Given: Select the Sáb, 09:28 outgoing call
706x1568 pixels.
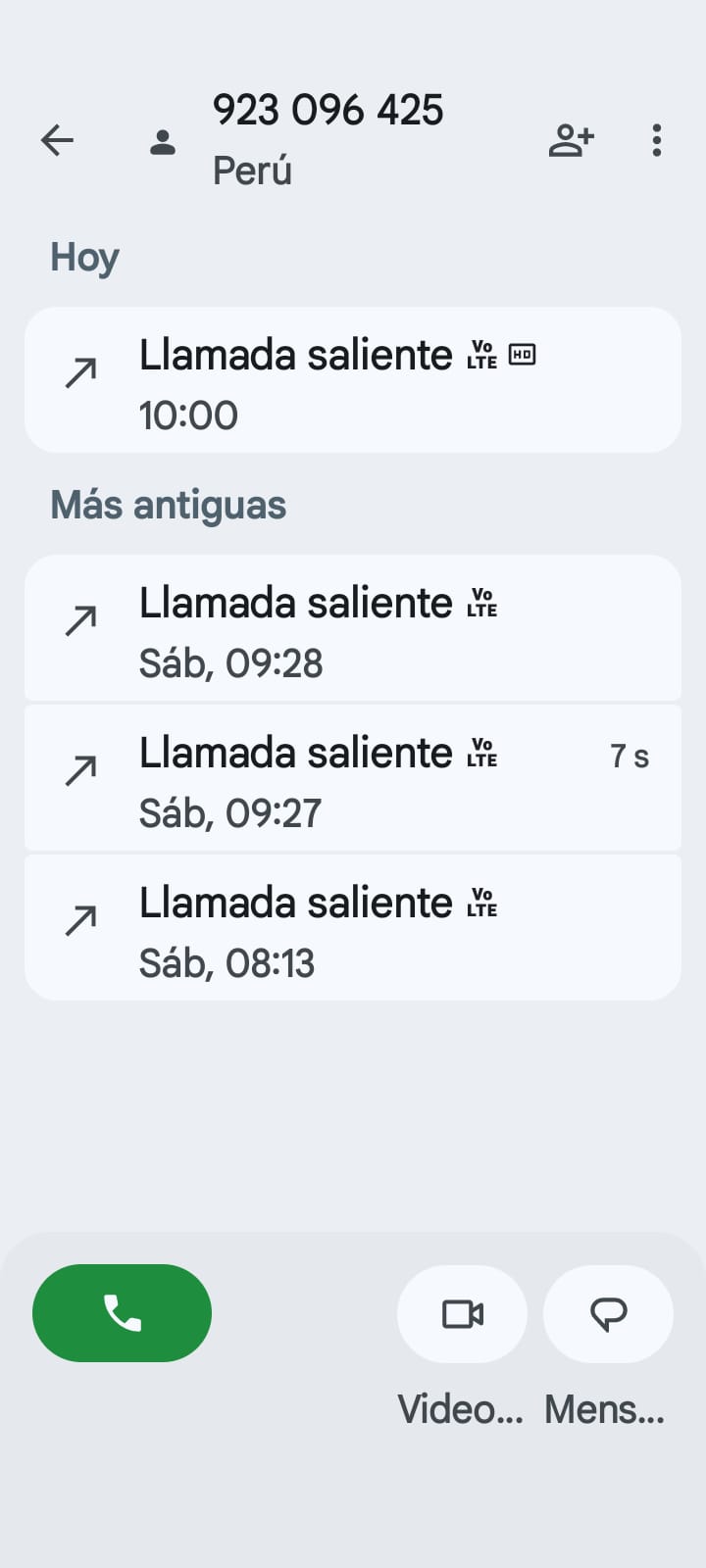Looking at the screenshot, I should (353, 628).
